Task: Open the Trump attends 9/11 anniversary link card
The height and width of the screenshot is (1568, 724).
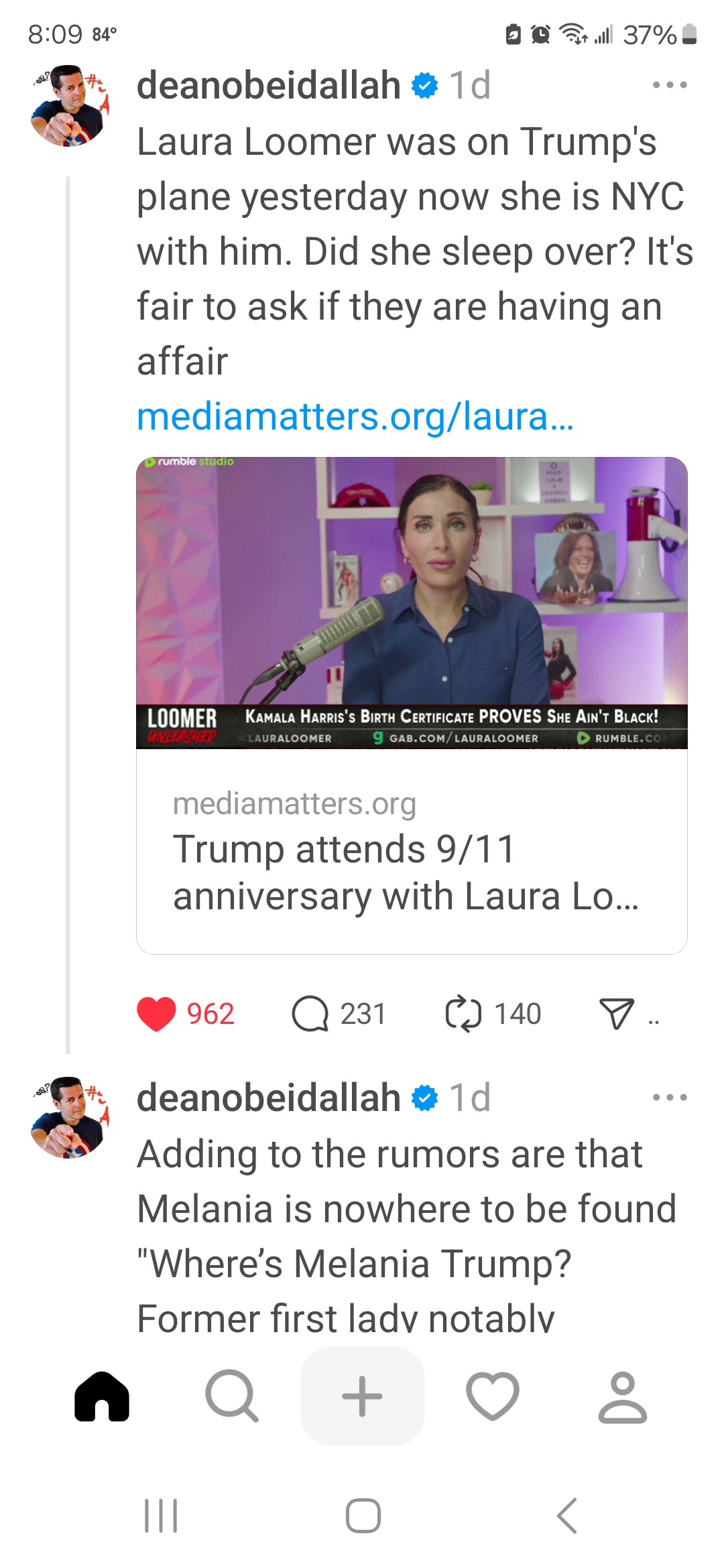Action: pos(412,851)
